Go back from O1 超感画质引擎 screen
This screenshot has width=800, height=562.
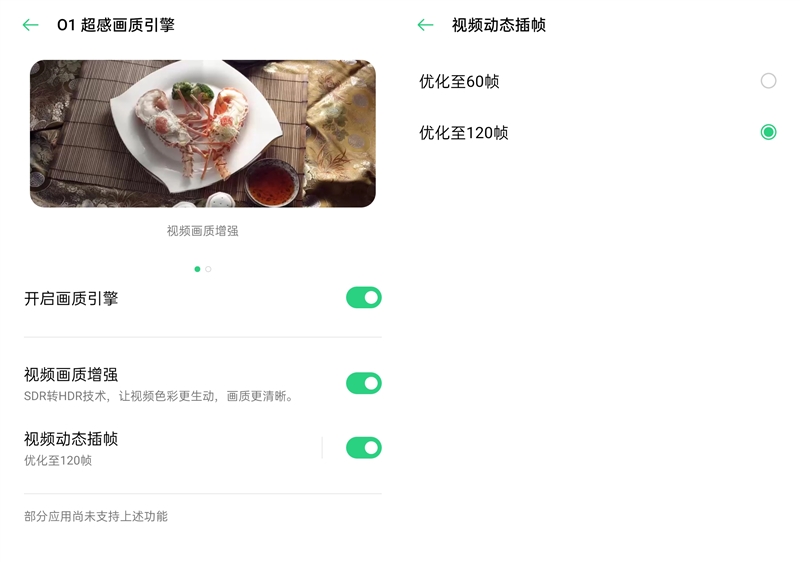[31, 25]
